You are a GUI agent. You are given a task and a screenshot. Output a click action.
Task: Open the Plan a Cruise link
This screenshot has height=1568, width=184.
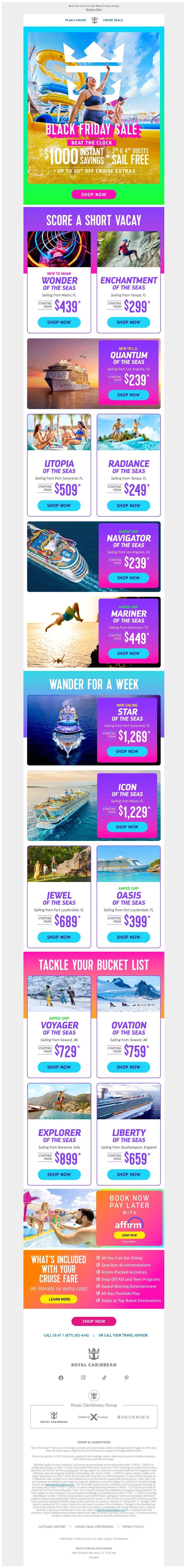76,20
